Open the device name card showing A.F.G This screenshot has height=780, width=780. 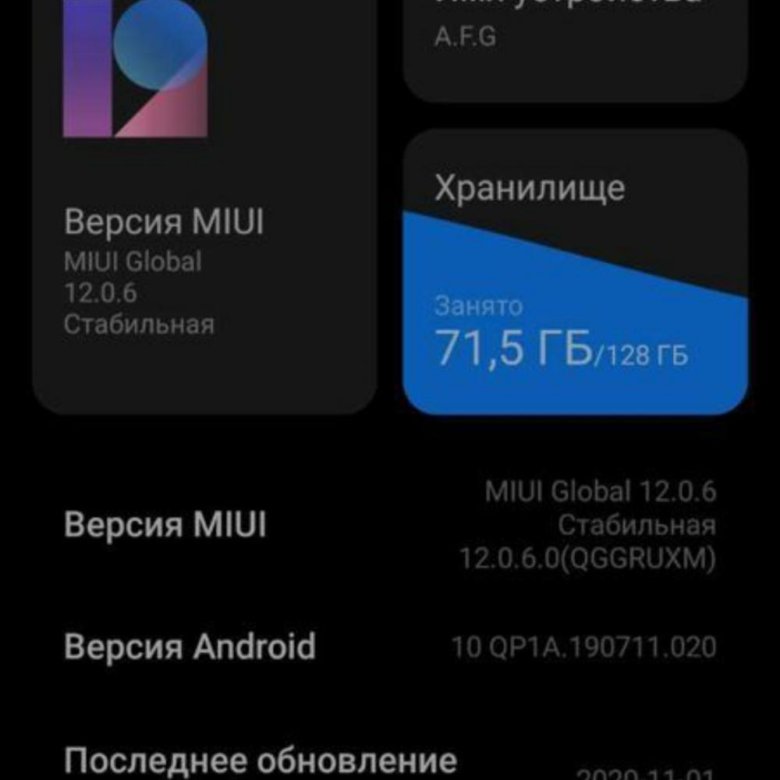point(574,45)
